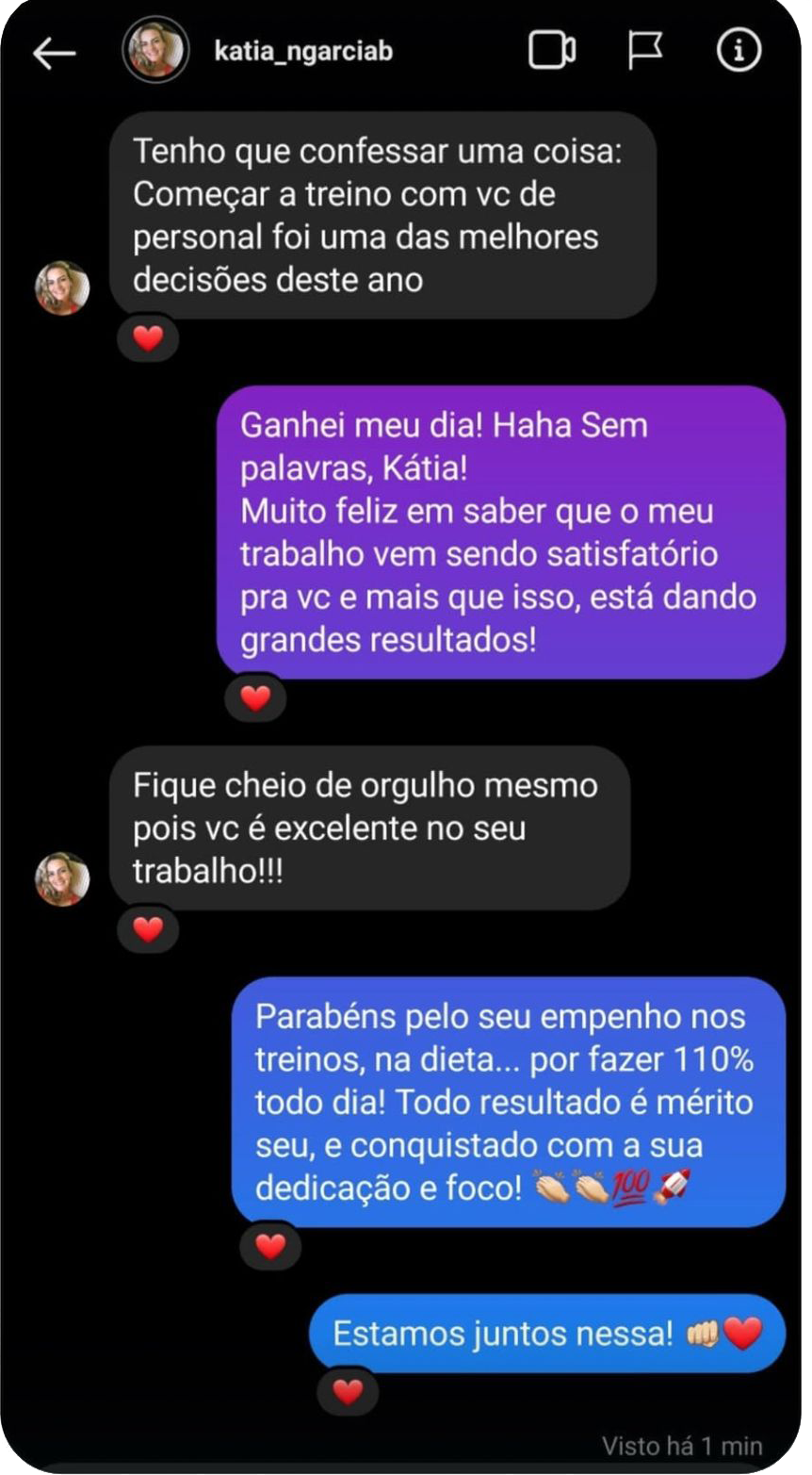Tap heart reaction under 'Tenho que confessar' message

point(148,337)
